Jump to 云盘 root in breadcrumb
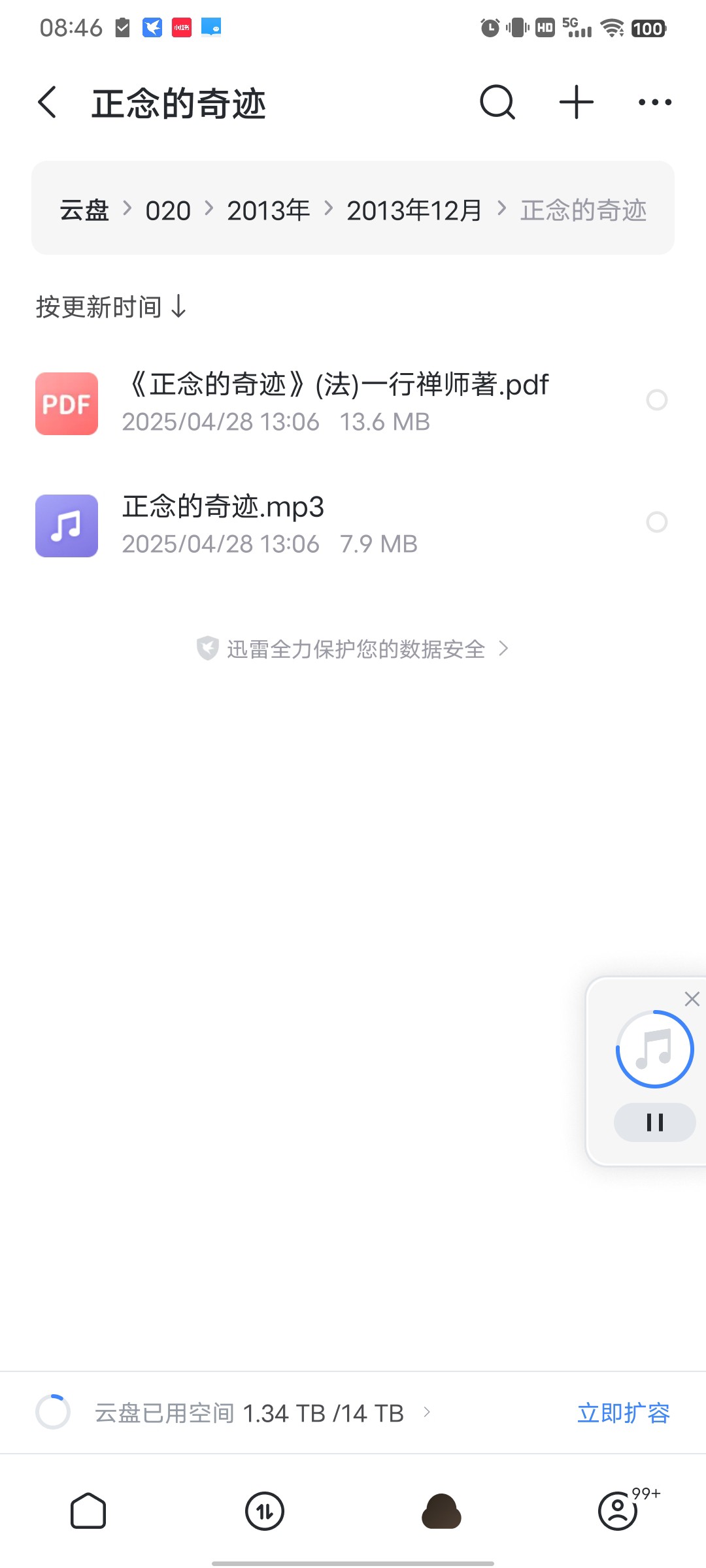706x1568 pixels. pyautogui.click(x=84, y=210)
